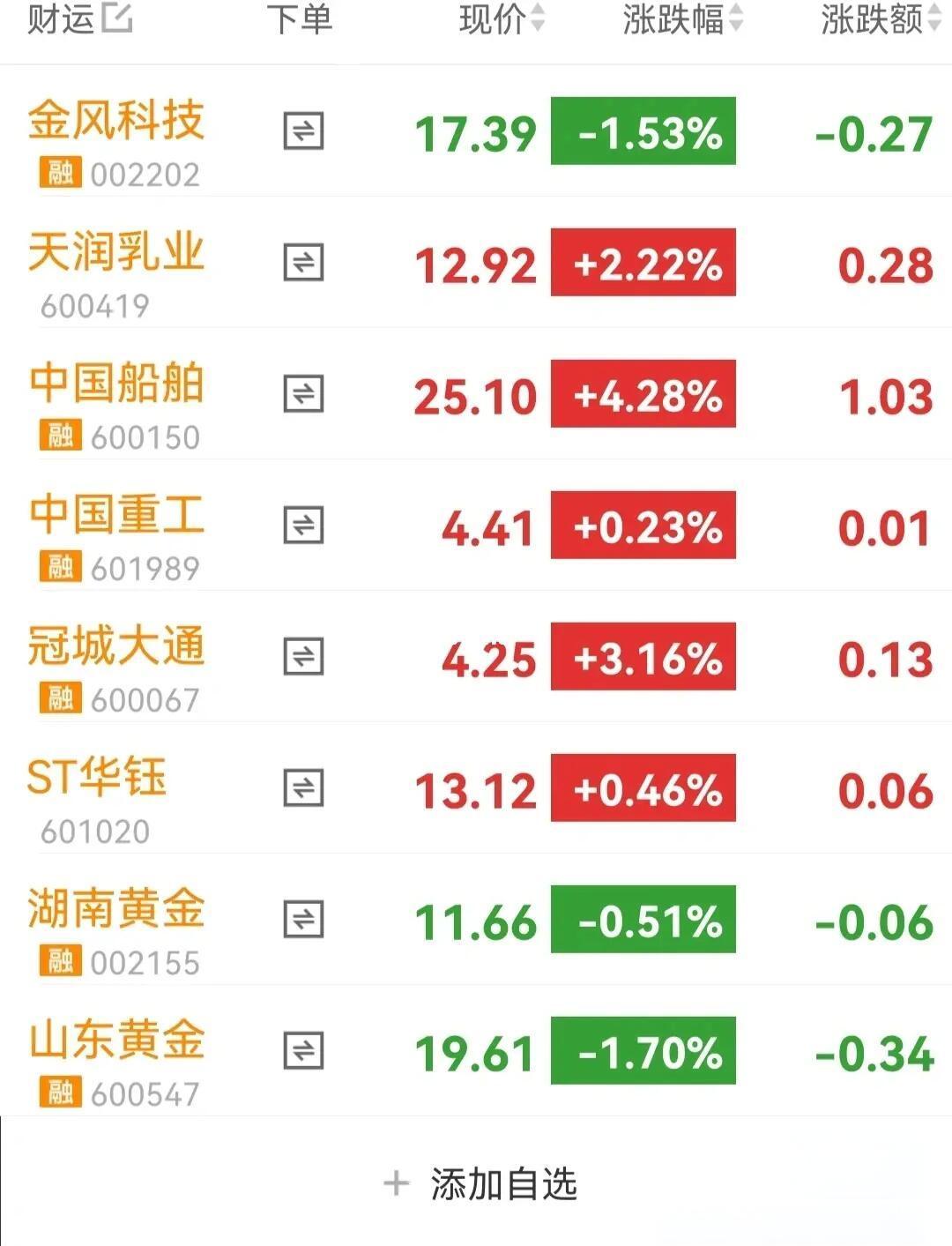This screenshot has width=952, height=1246.
Task: Place an order for ST华钰
Action: pyautogui.click(x=303, y=788)
